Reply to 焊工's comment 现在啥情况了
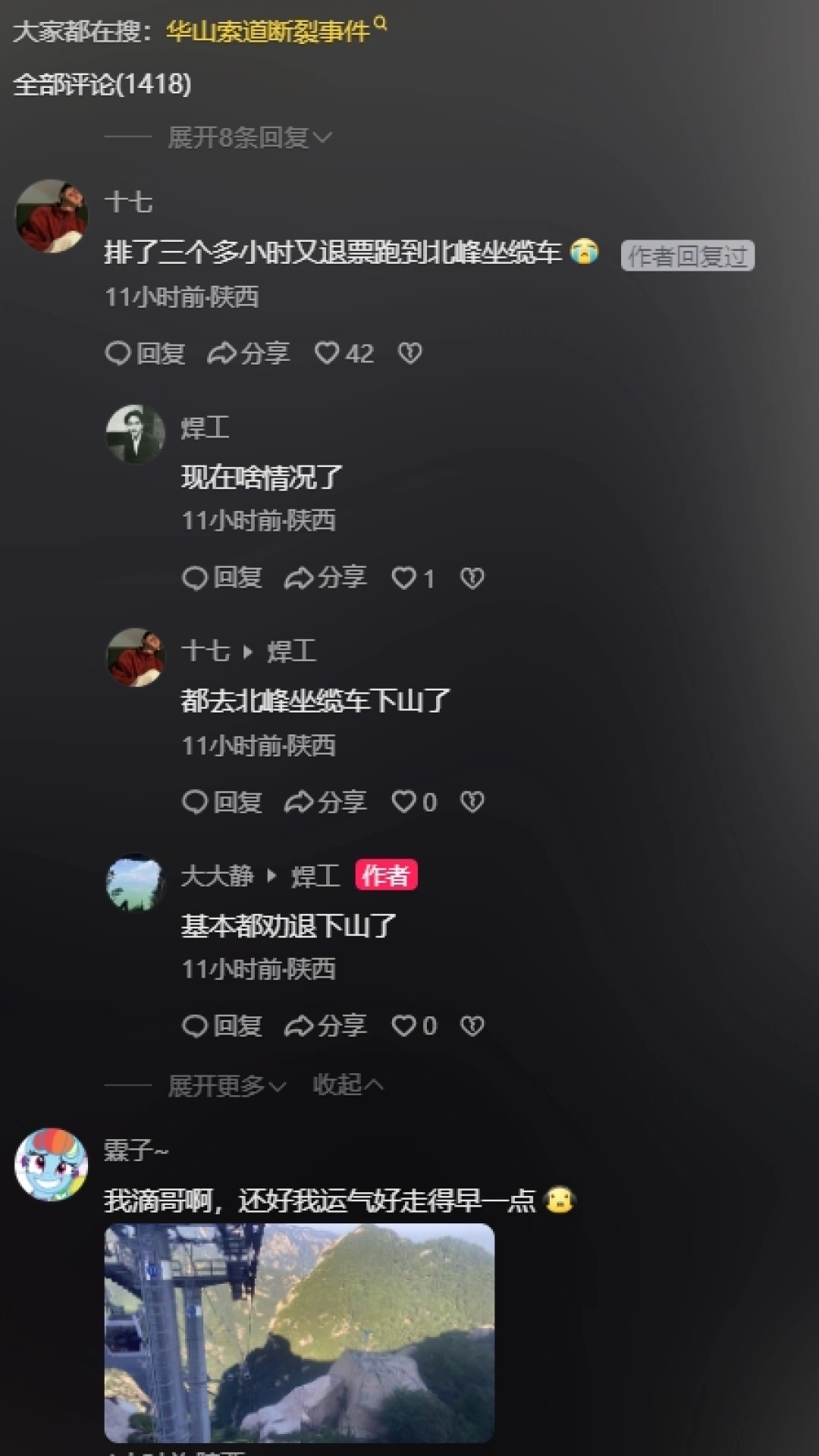 pyautogui.click(x=222, y=578)
